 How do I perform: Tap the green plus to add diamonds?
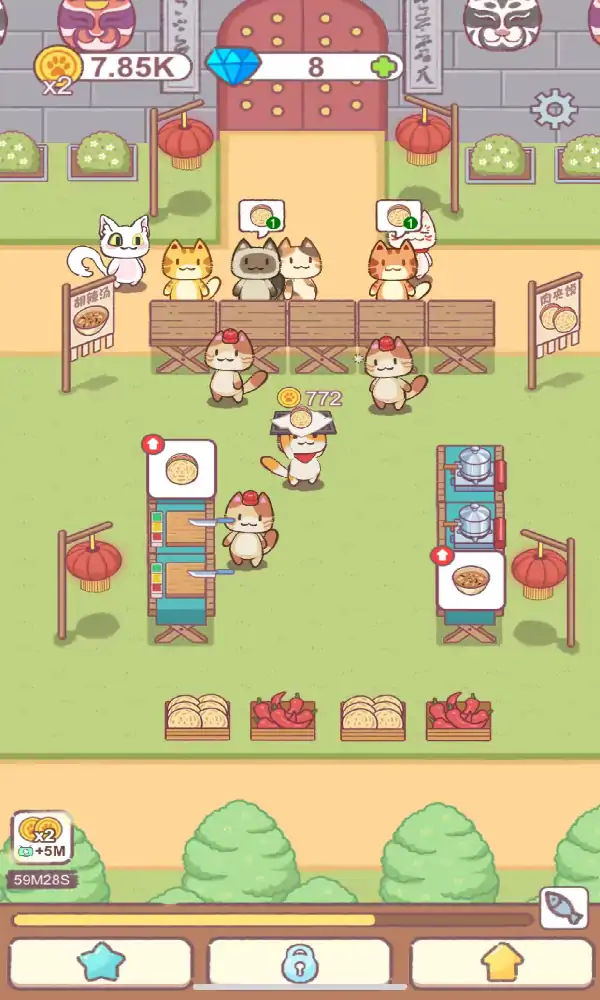[x=383, y=67]
